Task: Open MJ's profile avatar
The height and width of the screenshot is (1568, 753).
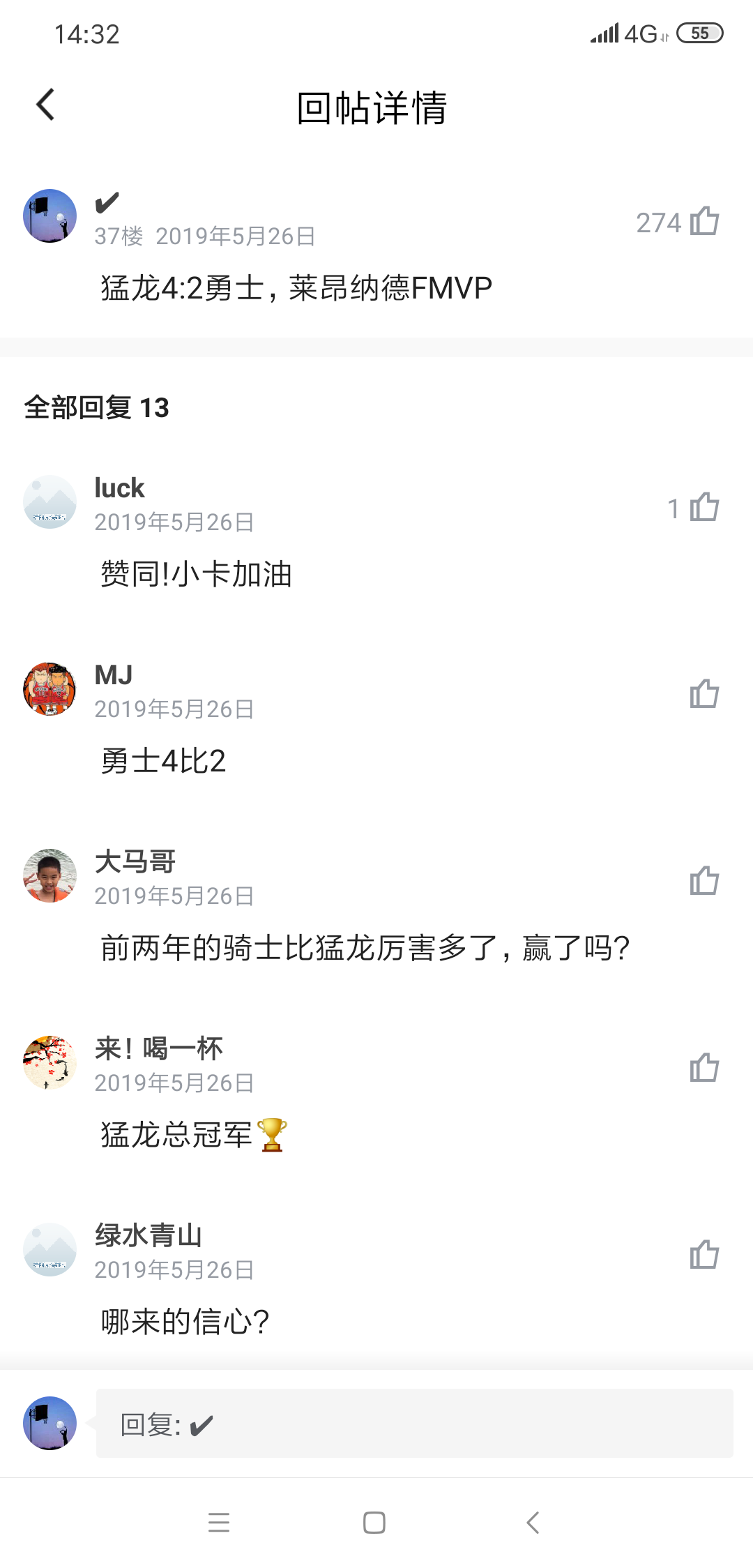Action: [x=50, y=689]
